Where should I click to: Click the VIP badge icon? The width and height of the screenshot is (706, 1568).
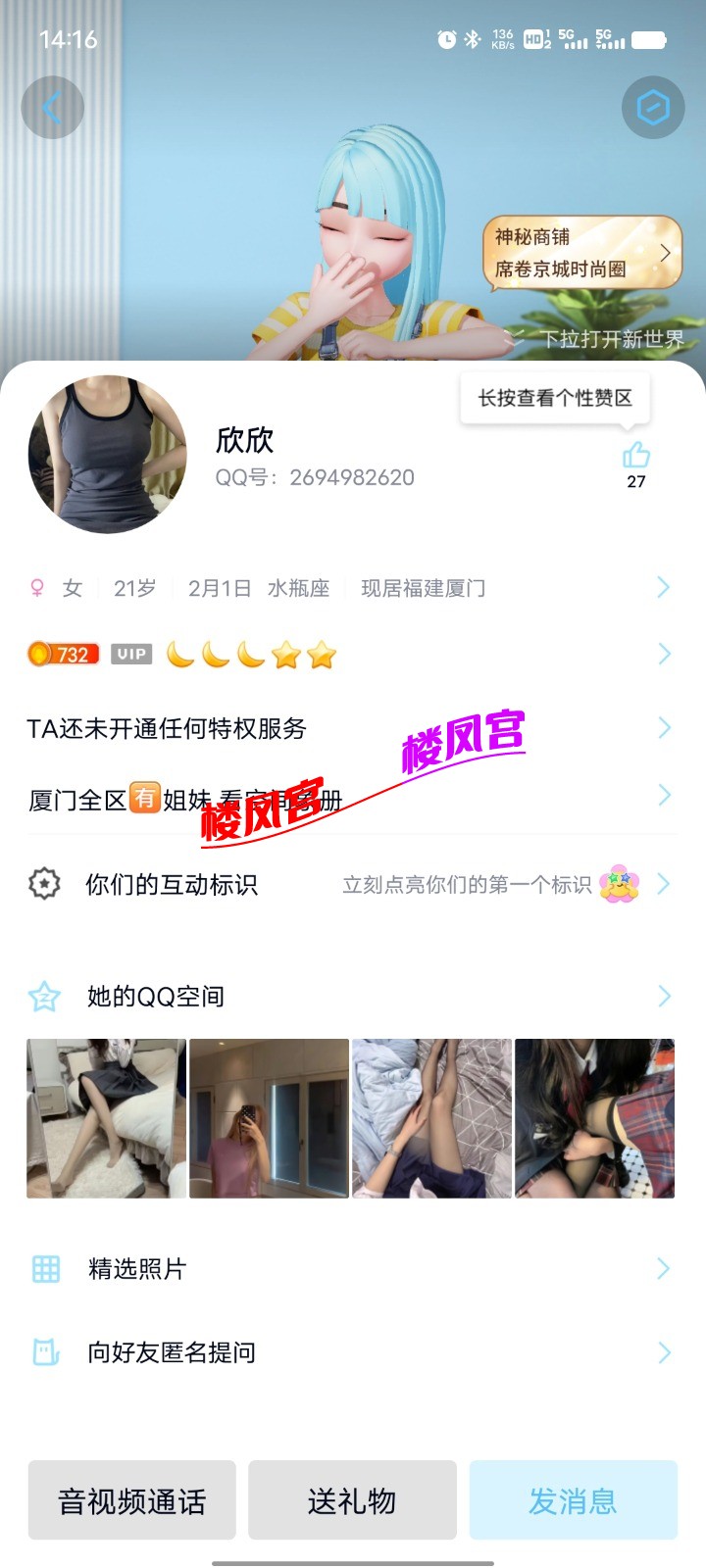(131, 654)
